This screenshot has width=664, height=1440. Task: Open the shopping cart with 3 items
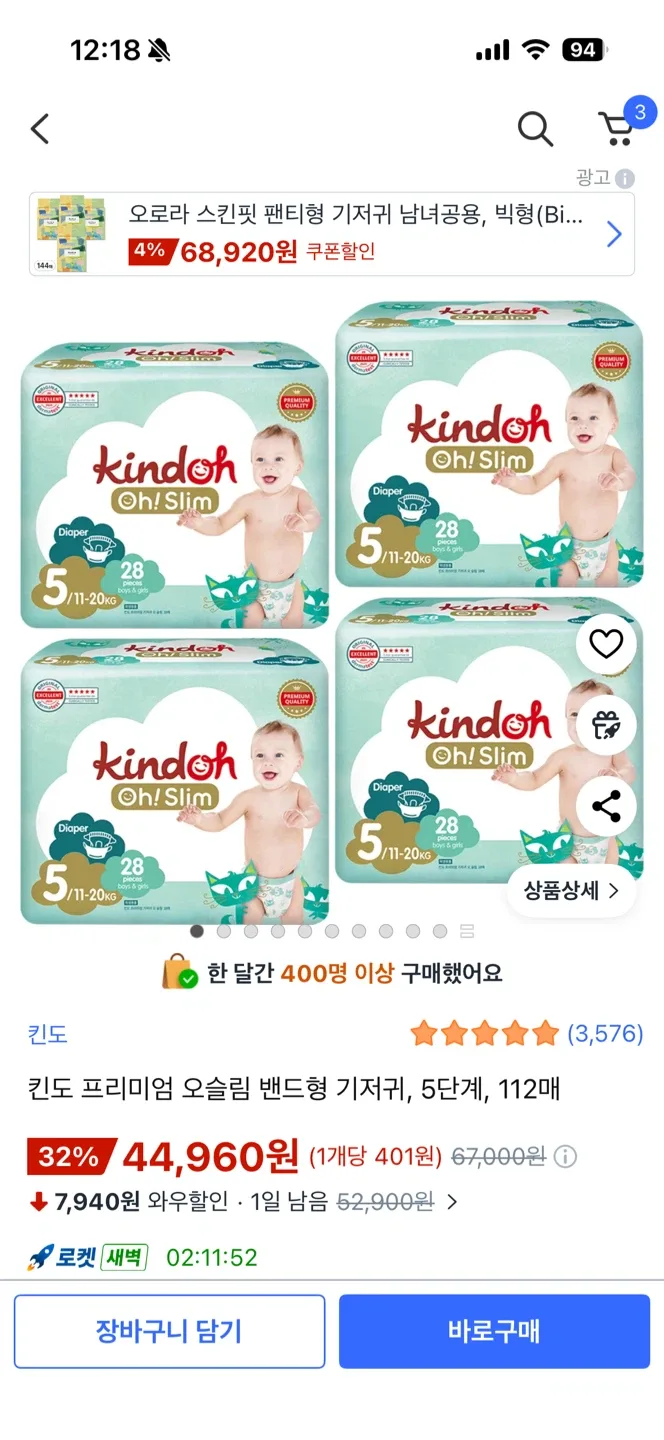click(x=618, y=127)
